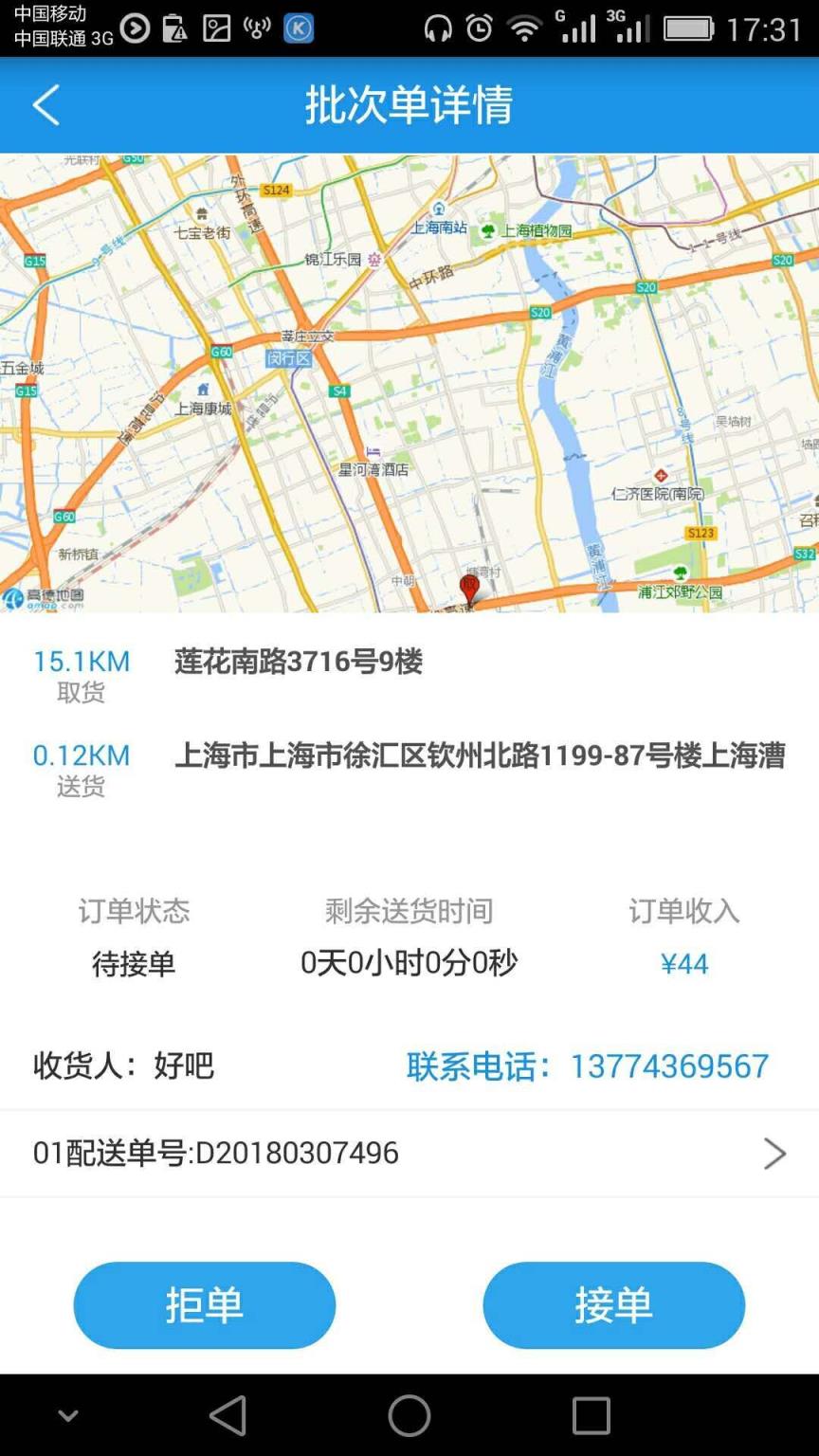Image resolution: width=819 pixels, height=1456 pixels.
Task: Click the order income amount ¥44
Action: click(684, 963)
